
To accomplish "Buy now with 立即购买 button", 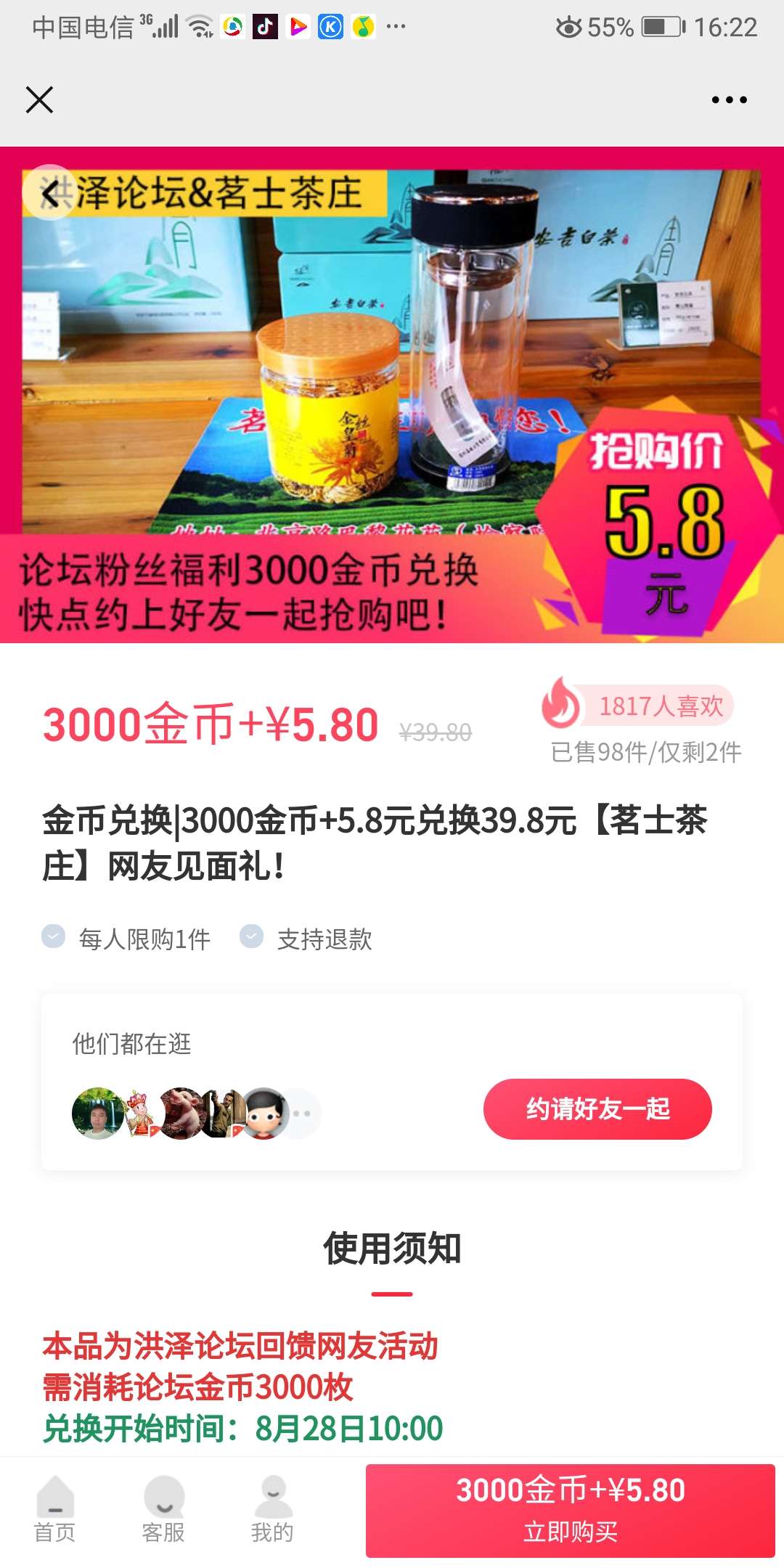I will (571, 1511).
